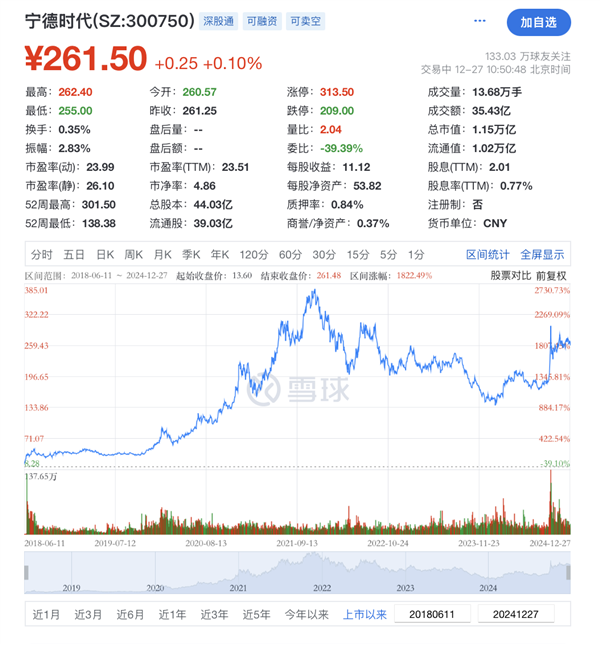The width and height of the screenshot is (600, 645).
Task: Enter 全屏显示 fullscreen chart
Action: pos(542,254)
